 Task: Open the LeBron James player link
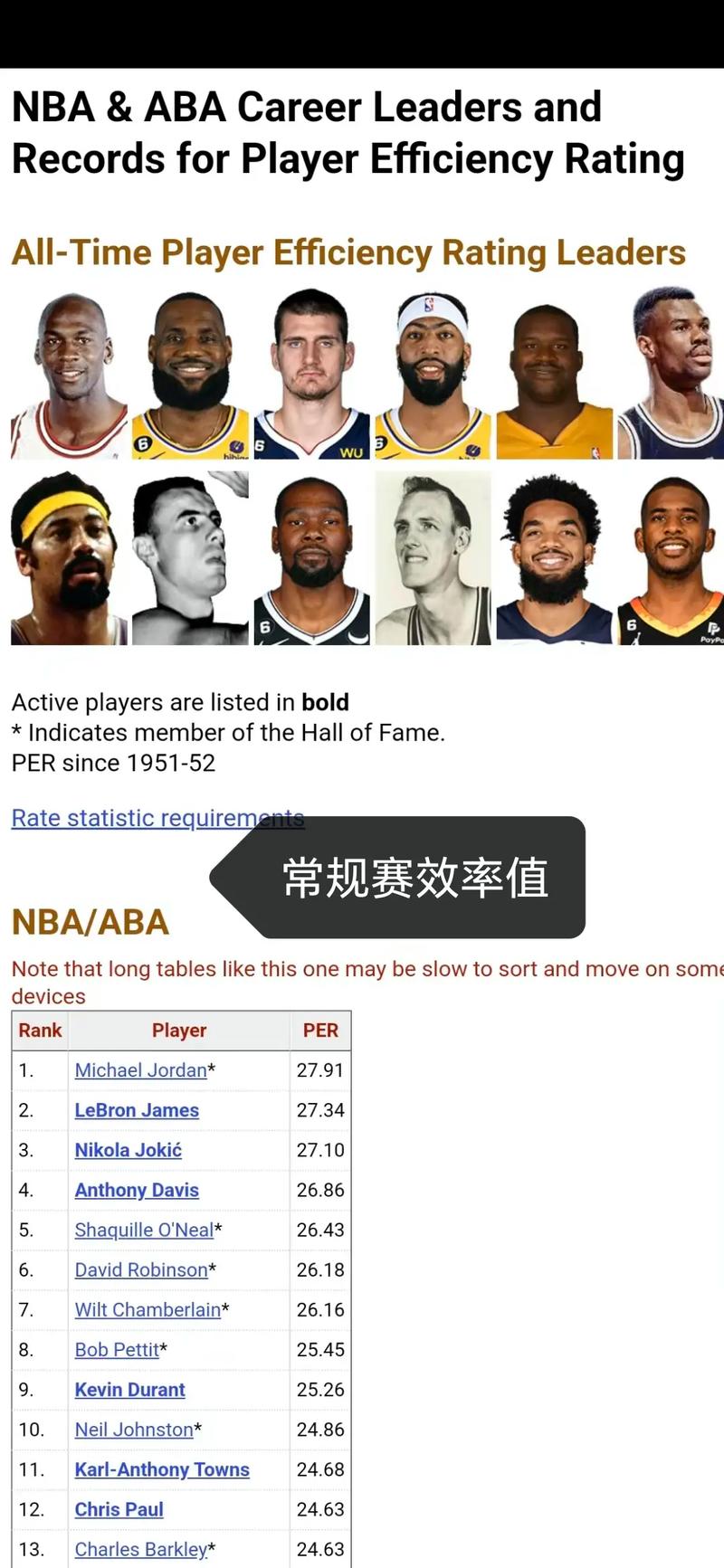[x=136, y=1110]
